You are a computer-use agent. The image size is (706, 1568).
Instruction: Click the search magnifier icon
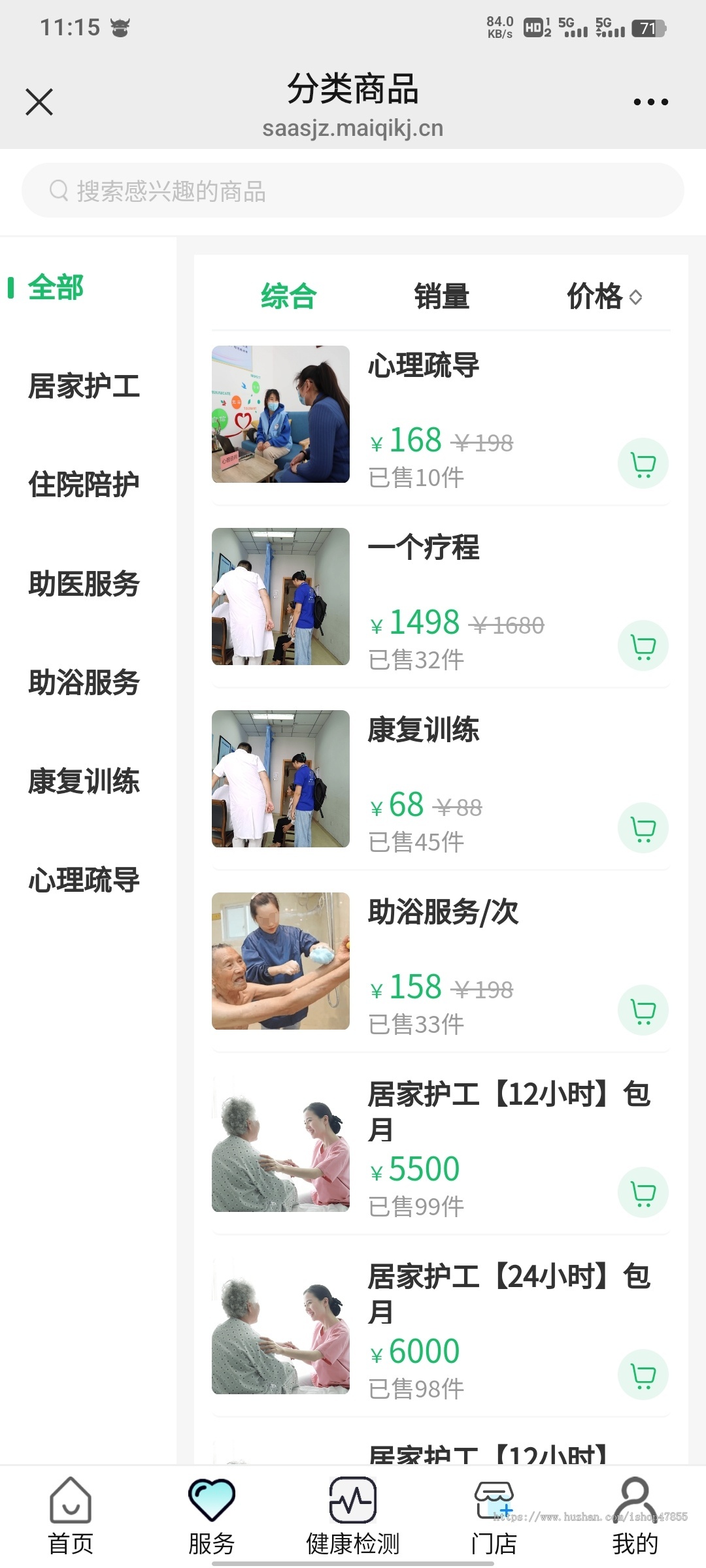(x=58, y=191)
